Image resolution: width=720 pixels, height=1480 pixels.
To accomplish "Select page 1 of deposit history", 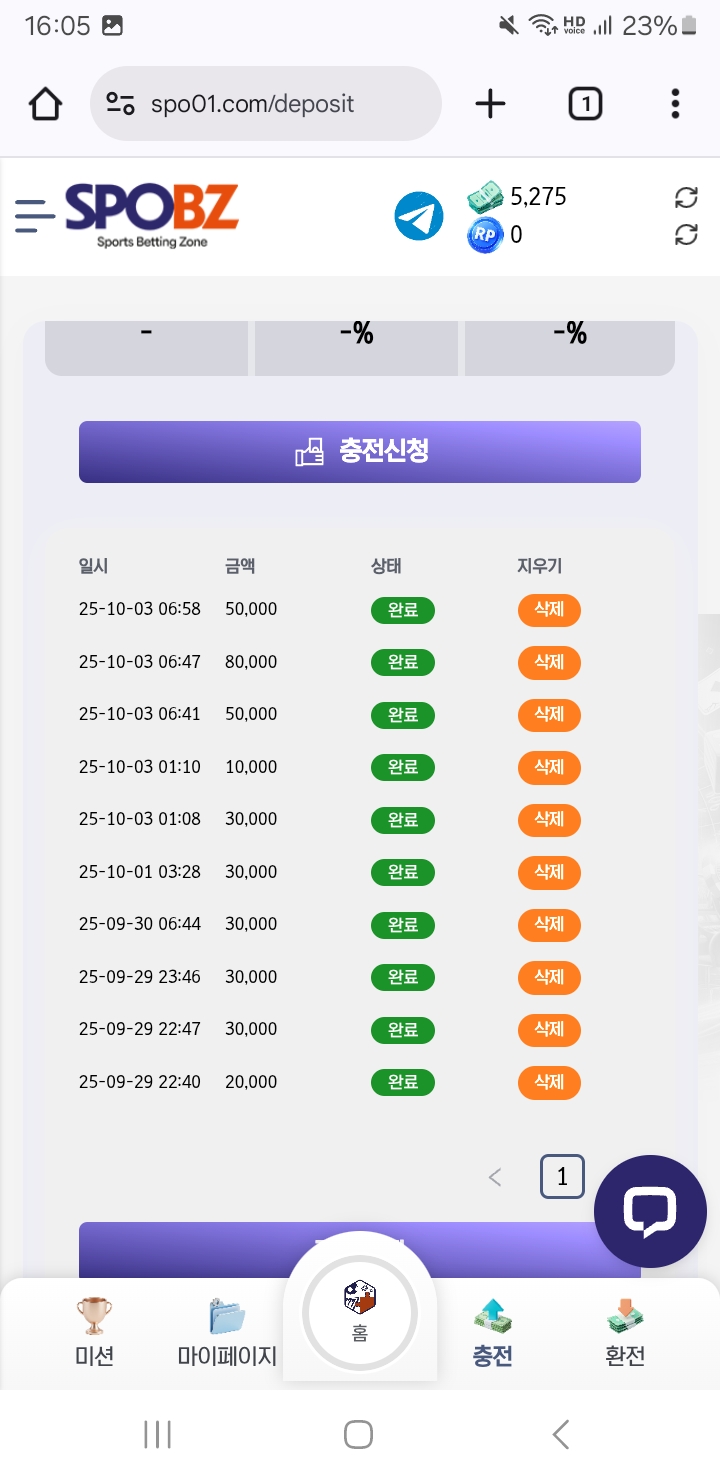I will (x=562, y=1177).
